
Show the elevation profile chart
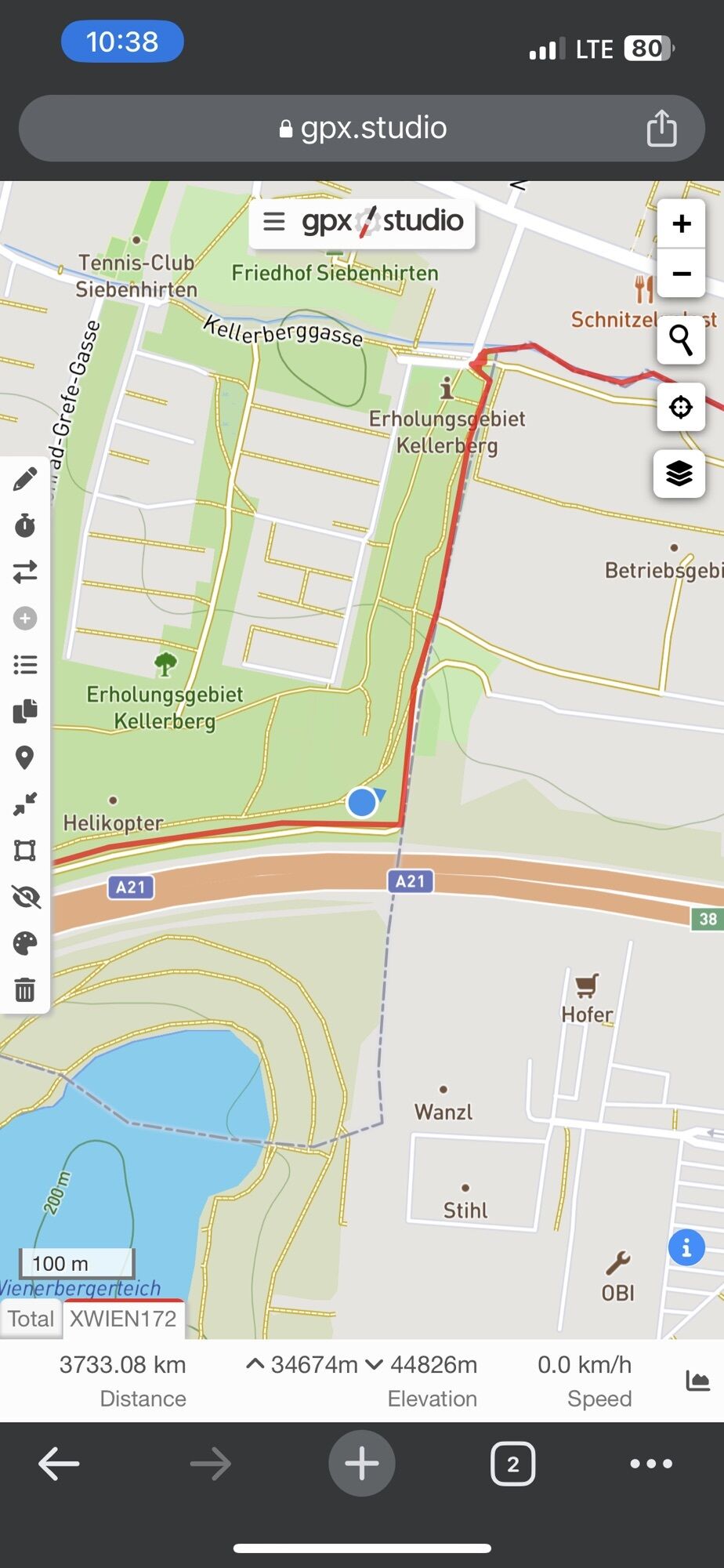click(x=697, y=1381)
